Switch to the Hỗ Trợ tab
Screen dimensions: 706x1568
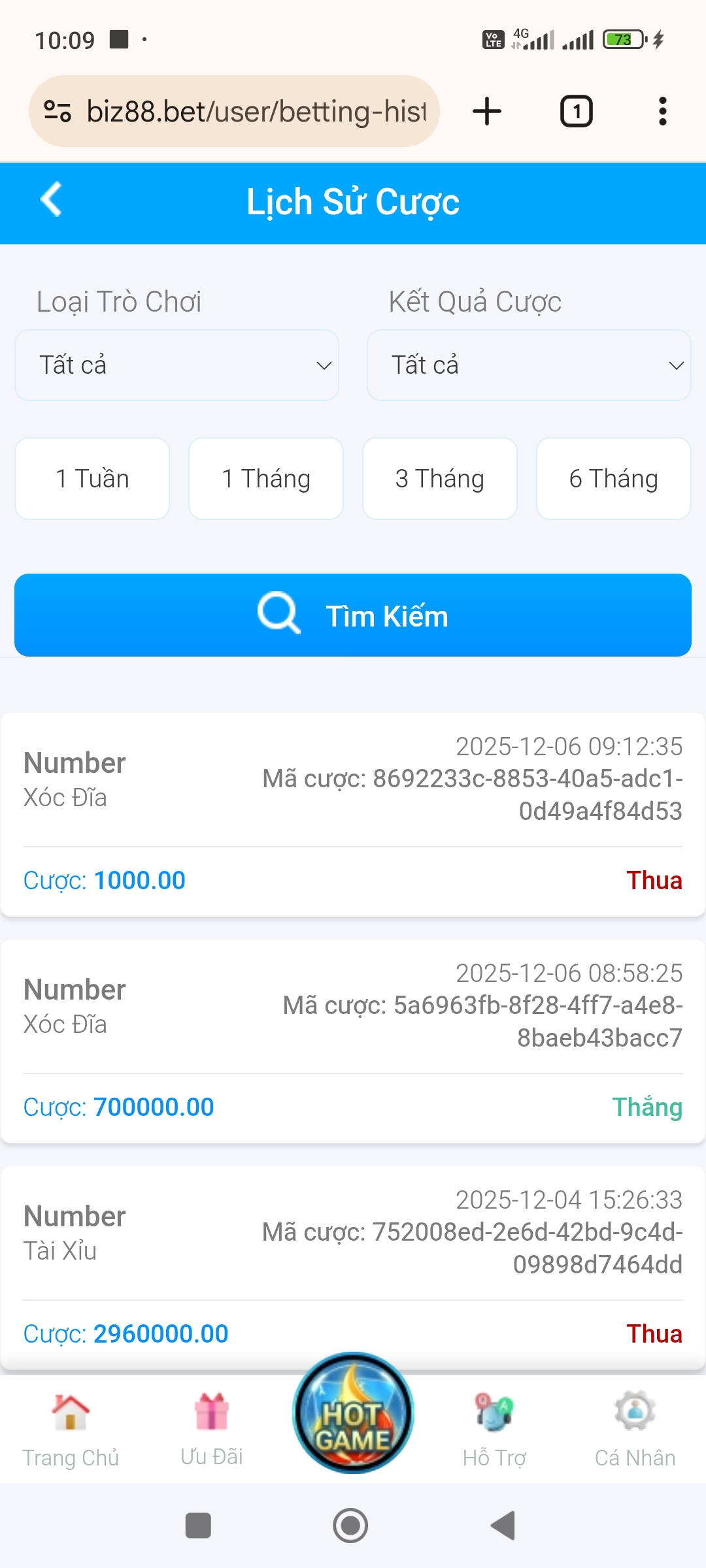(494, 1429)
